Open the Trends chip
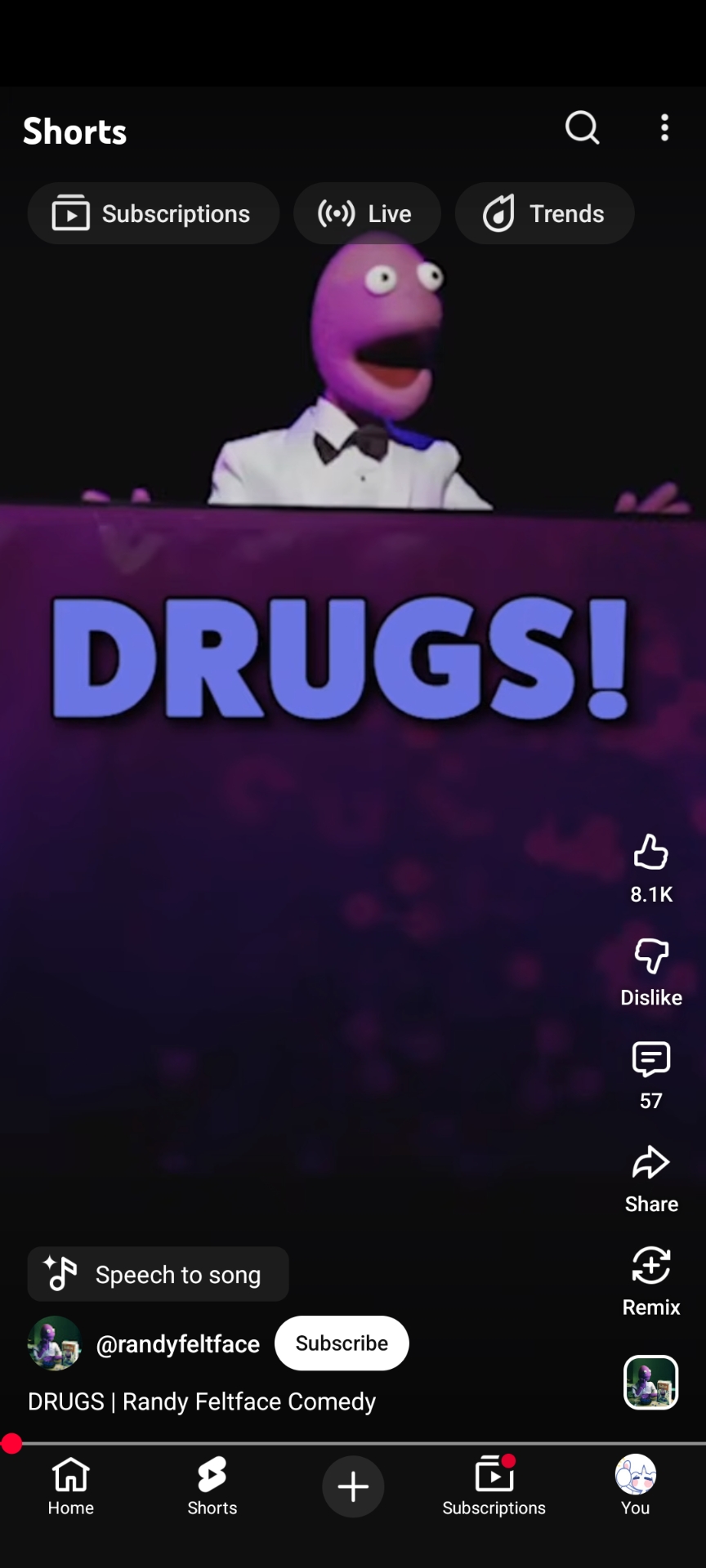Viewport: 706px width, 1568px height. [544, 214]
